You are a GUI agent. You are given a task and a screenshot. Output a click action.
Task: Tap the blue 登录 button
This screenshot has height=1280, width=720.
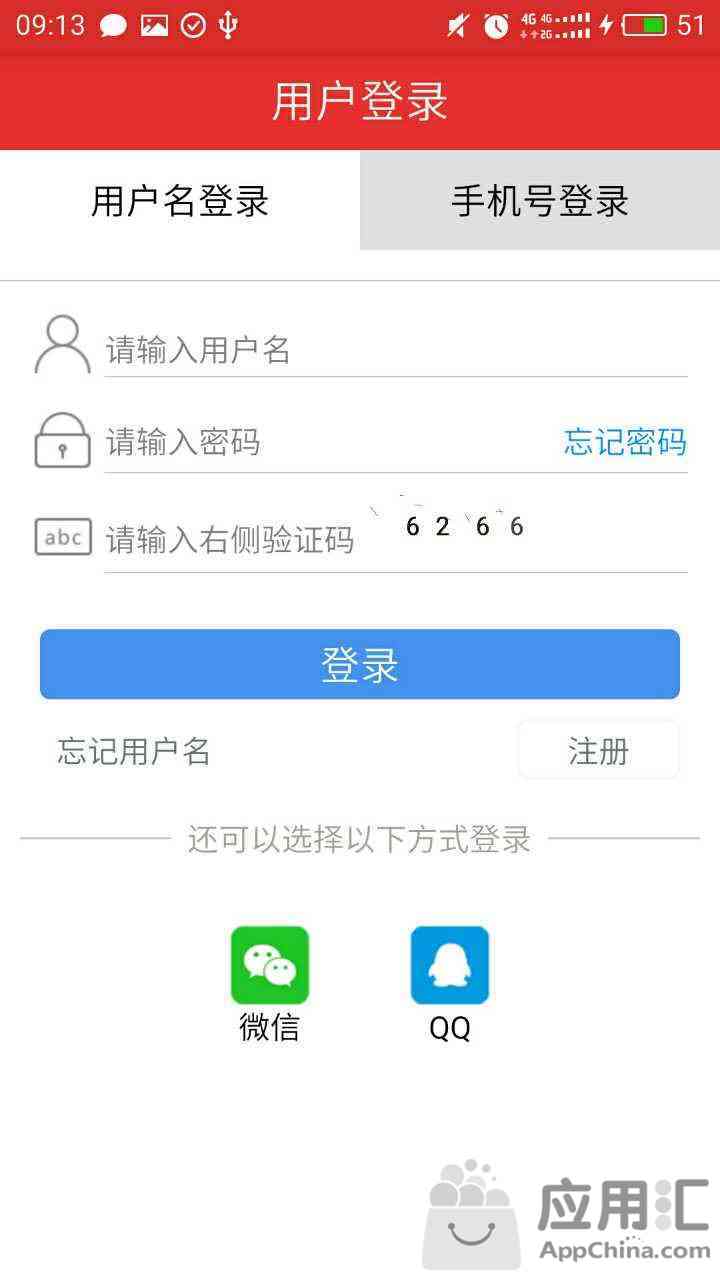pos(360,664)
